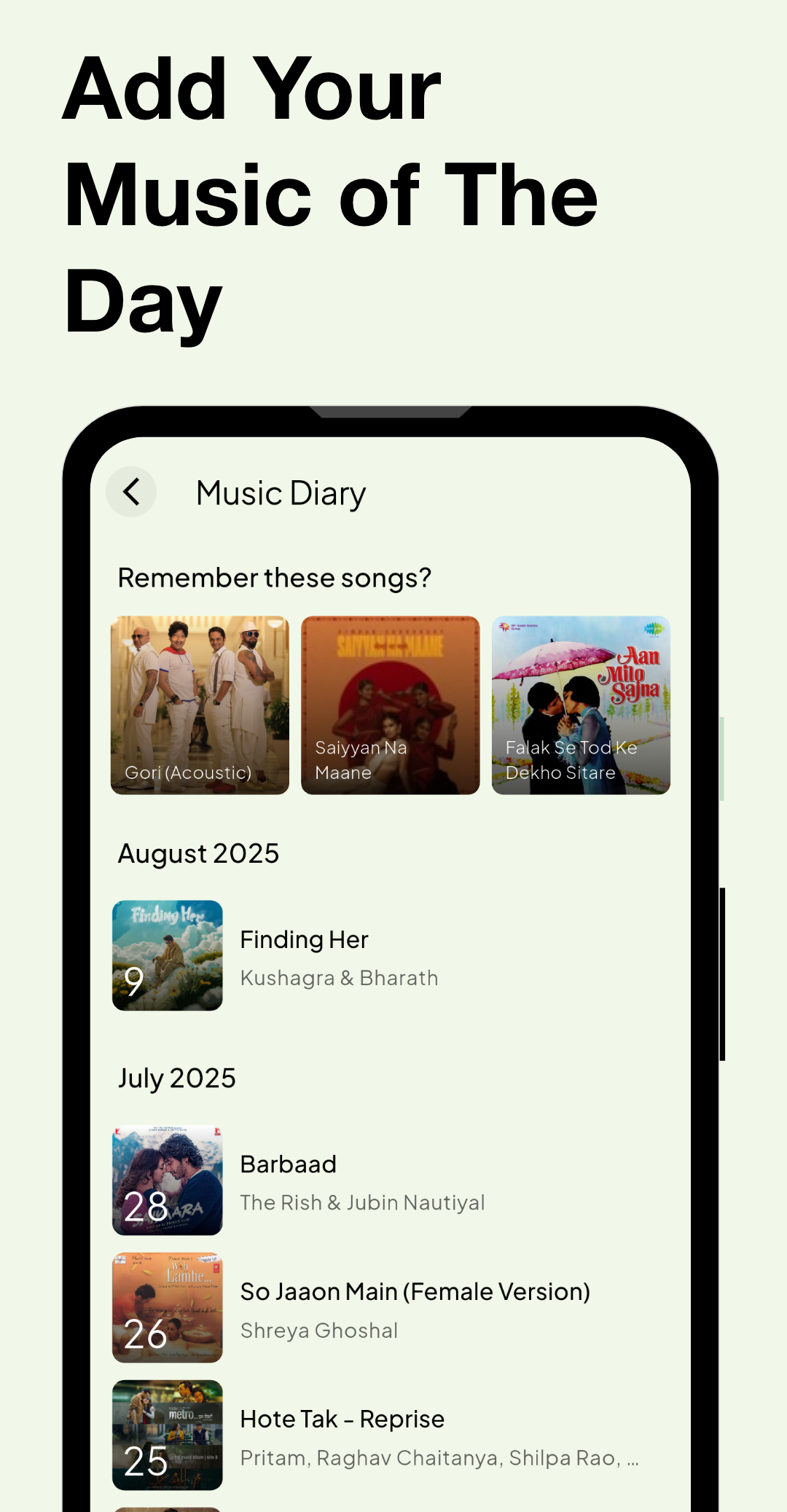Image resolution: width=787 pixels, height=1512 pixels.
Task: Open the Hote Tak – Reprise entry
Action: tap(342, 1418)
